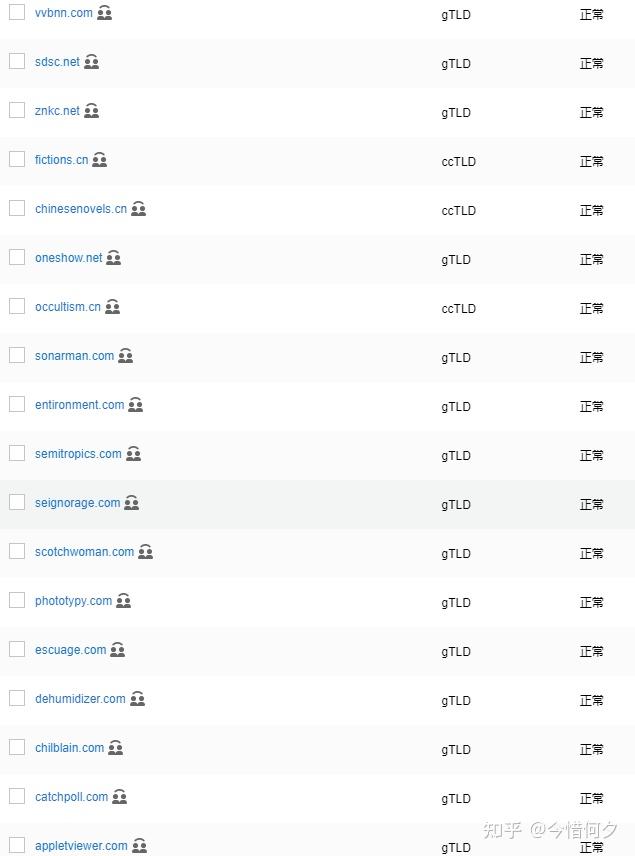The height and width of the screenshot is (856, 635).
Task: Select occultism.cn with its checkbox
Action: pyautogui.click(x=17, y=306)
